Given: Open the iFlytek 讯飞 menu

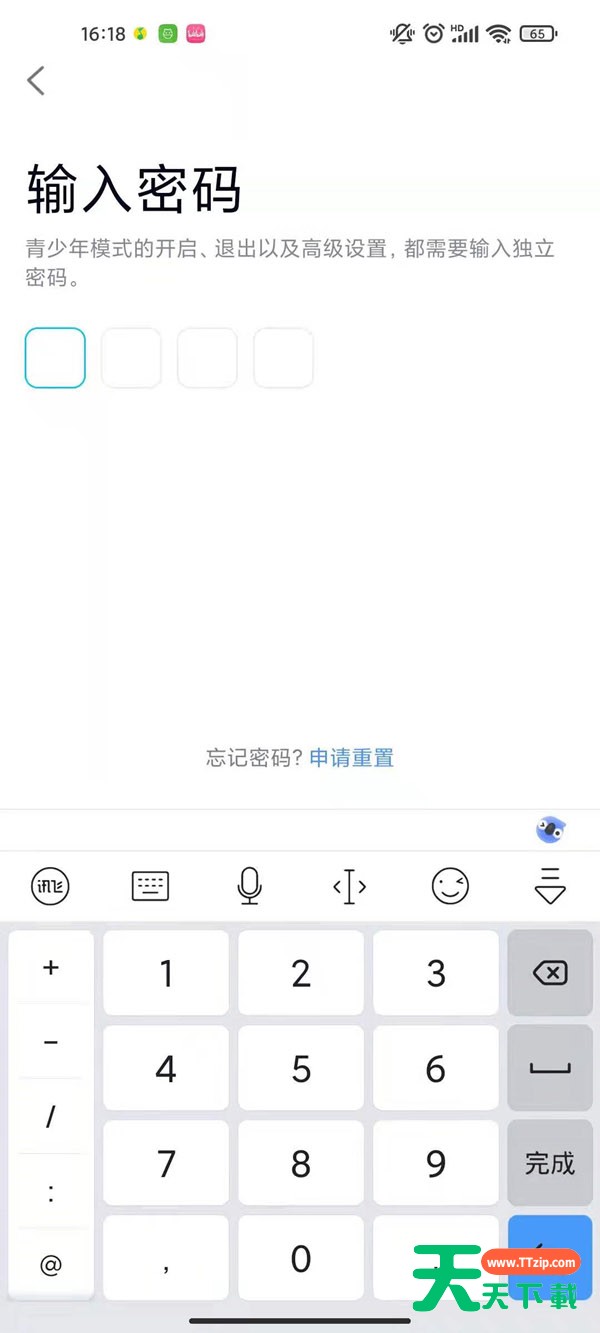Looking at the screenshot, I should tap(50, 886).
